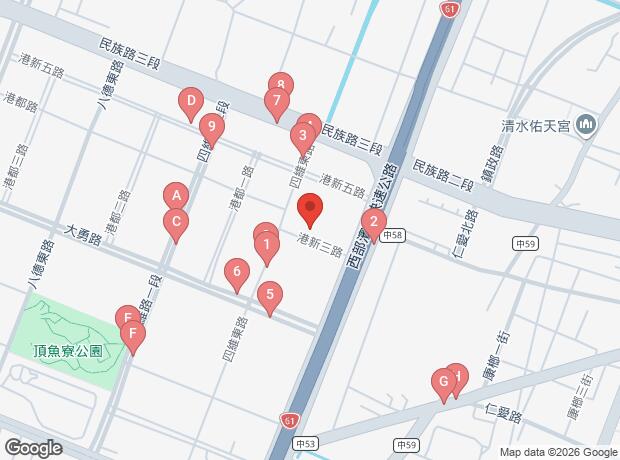Viewport: 620px width, 460px height.
Task: Tap the marker numbered 9
Action: pos(210,128)
